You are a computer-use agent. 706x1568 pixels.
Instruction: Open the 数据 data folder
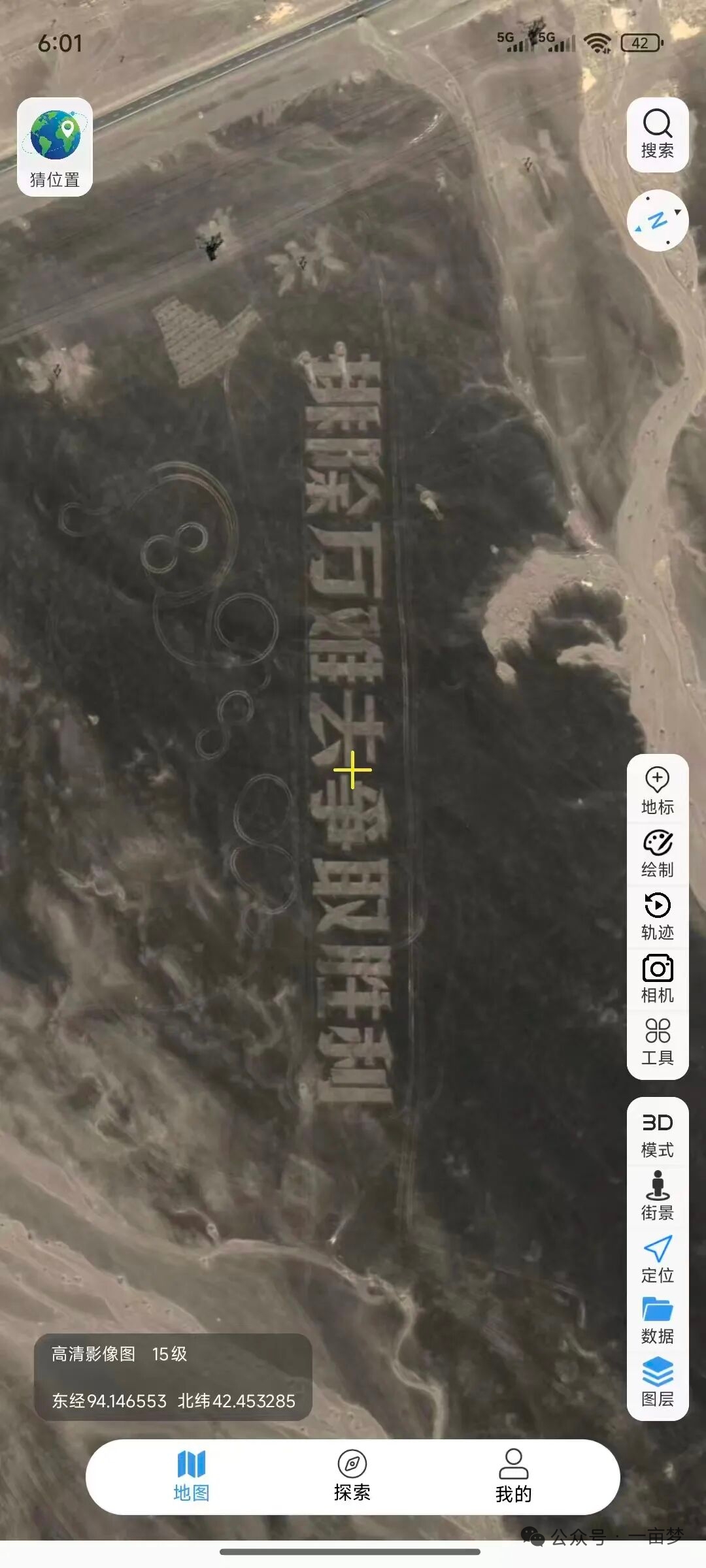pyautogui.click(x=657, y=1320)
